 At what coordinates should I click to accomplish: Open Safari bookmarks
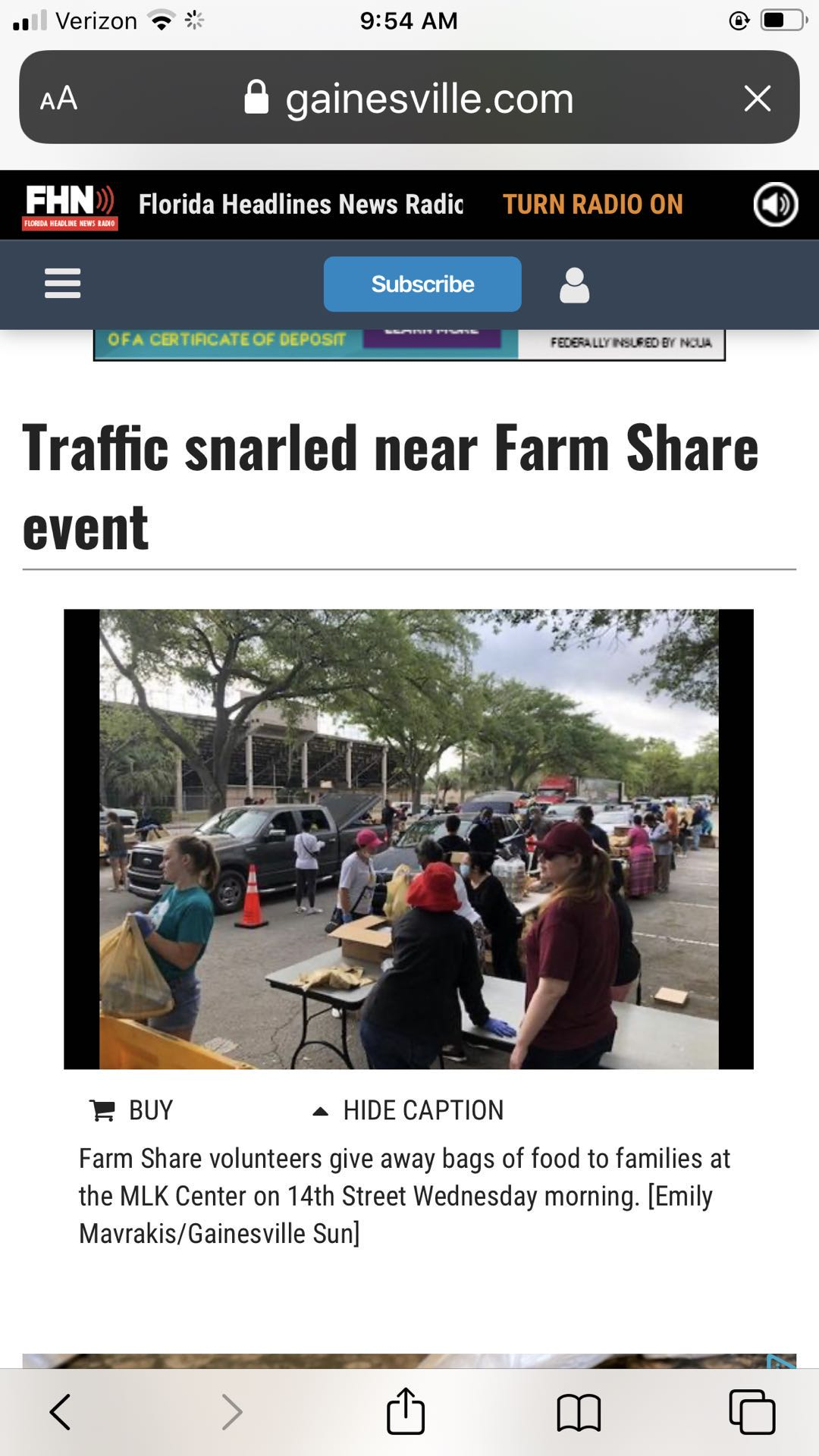tap(579, 1412)
